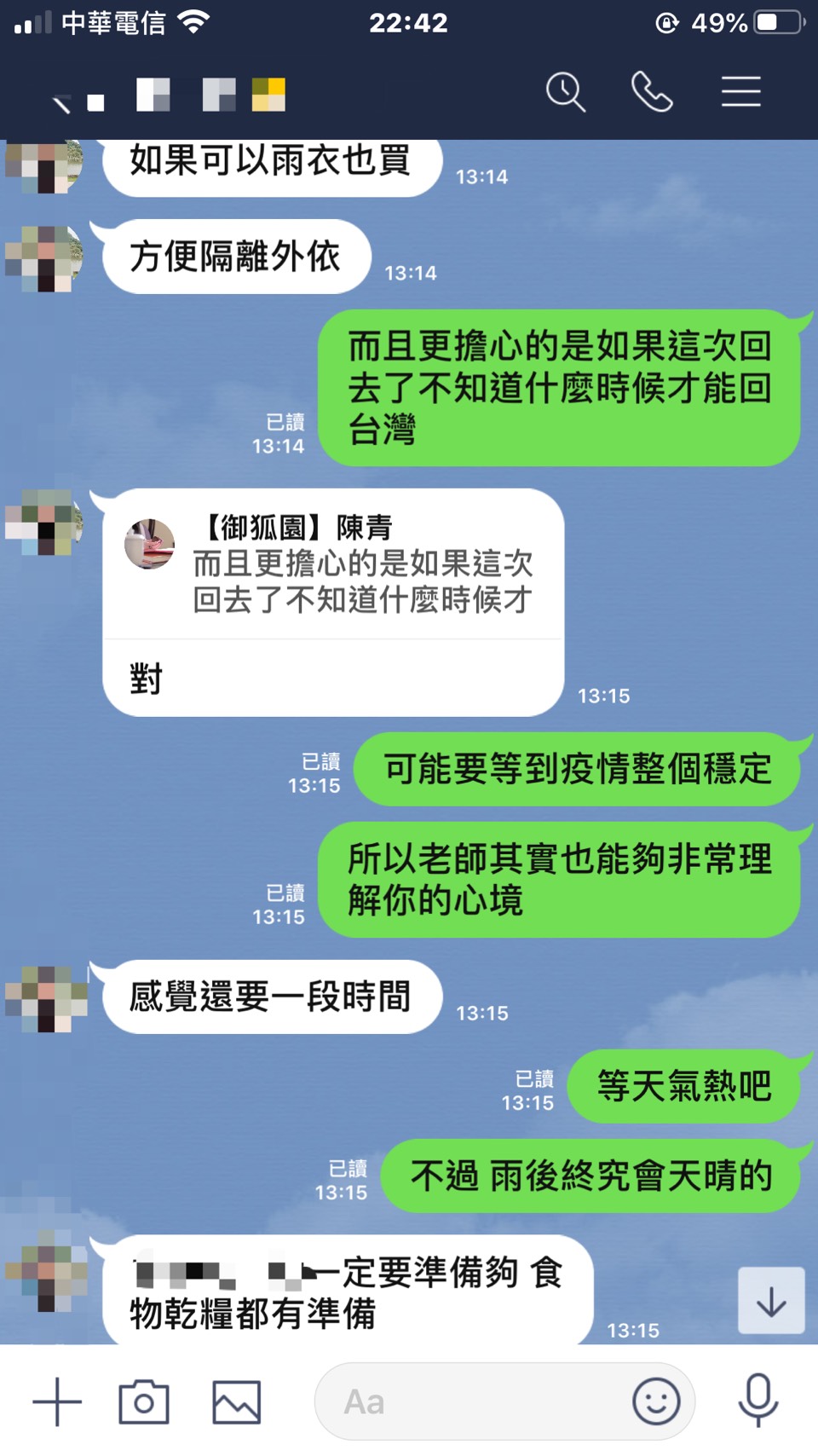Open quoted message from 【御狐園】陳青
Viewport: 818px width, 1456px height.
coord(334,564)
